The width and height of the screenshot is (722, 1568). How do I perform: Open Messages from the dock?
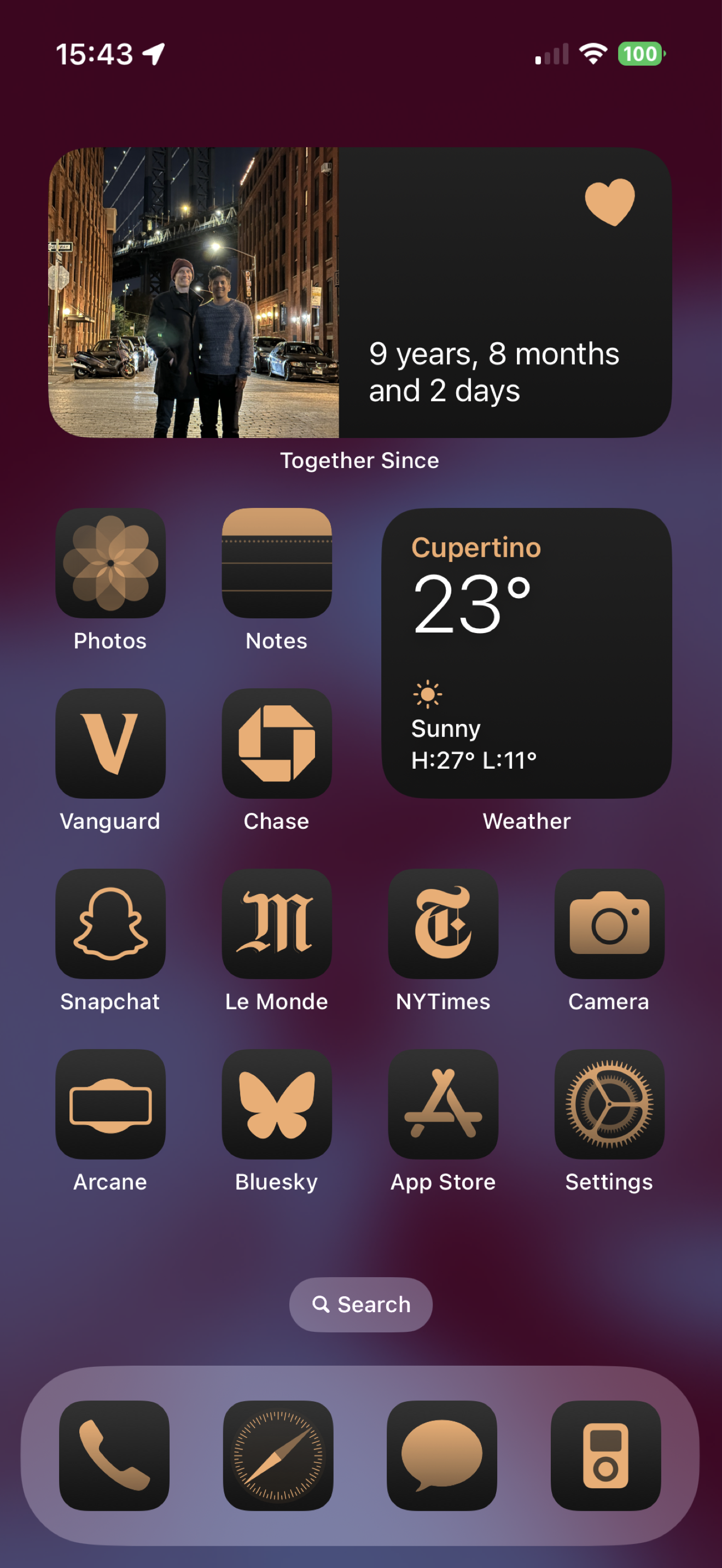441,1455
